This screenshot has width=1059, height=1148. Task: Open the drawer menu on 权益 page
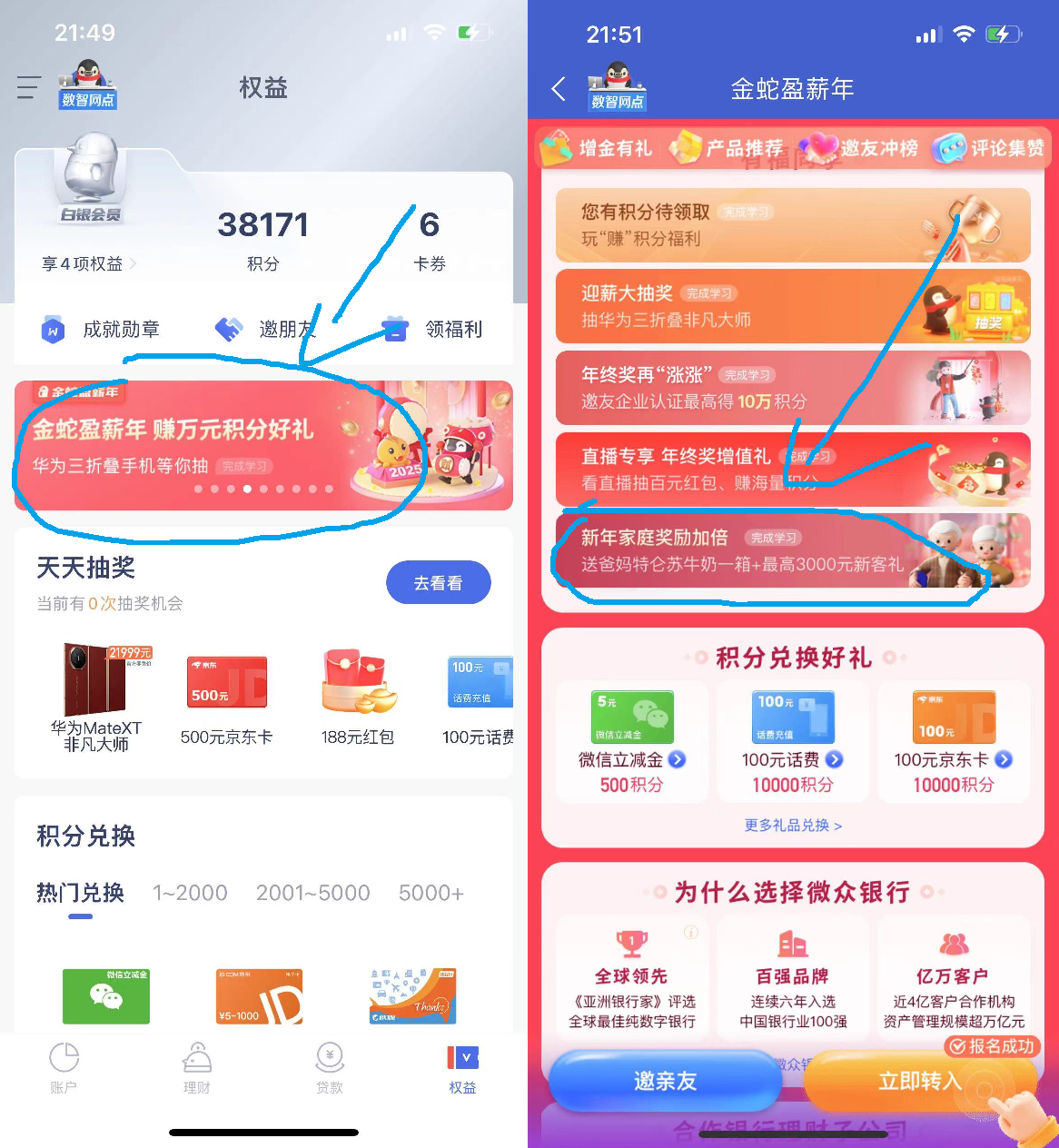pos(29,87)
